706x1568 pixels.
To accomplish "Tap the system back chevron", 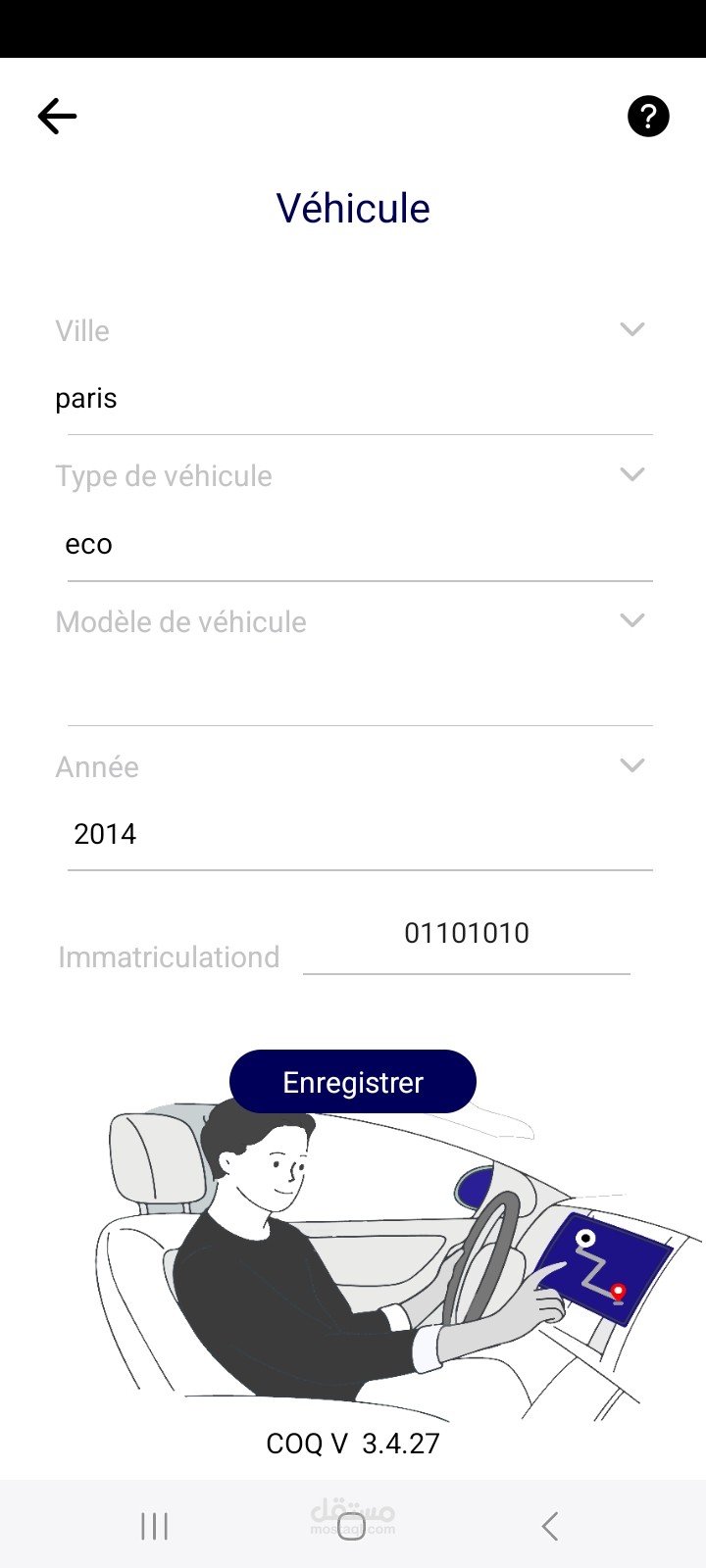I will (x=550, y=1526).
